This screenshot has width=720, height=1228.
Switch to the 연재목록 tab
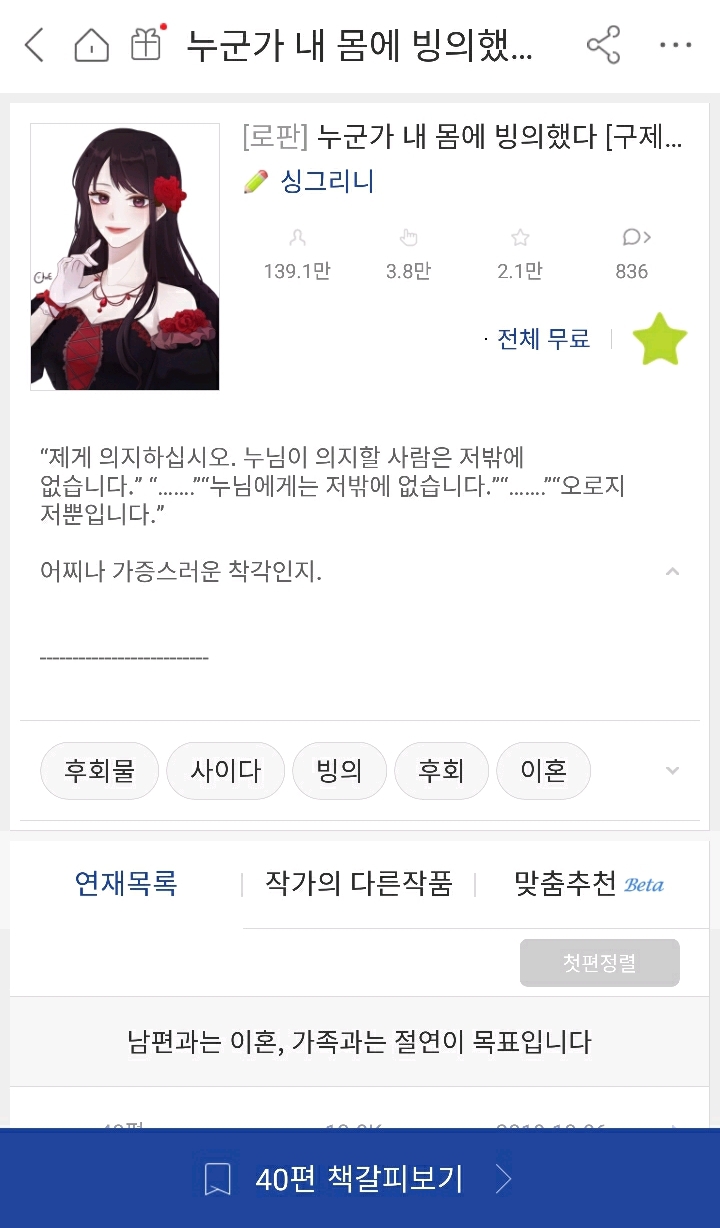coord(126,884)
